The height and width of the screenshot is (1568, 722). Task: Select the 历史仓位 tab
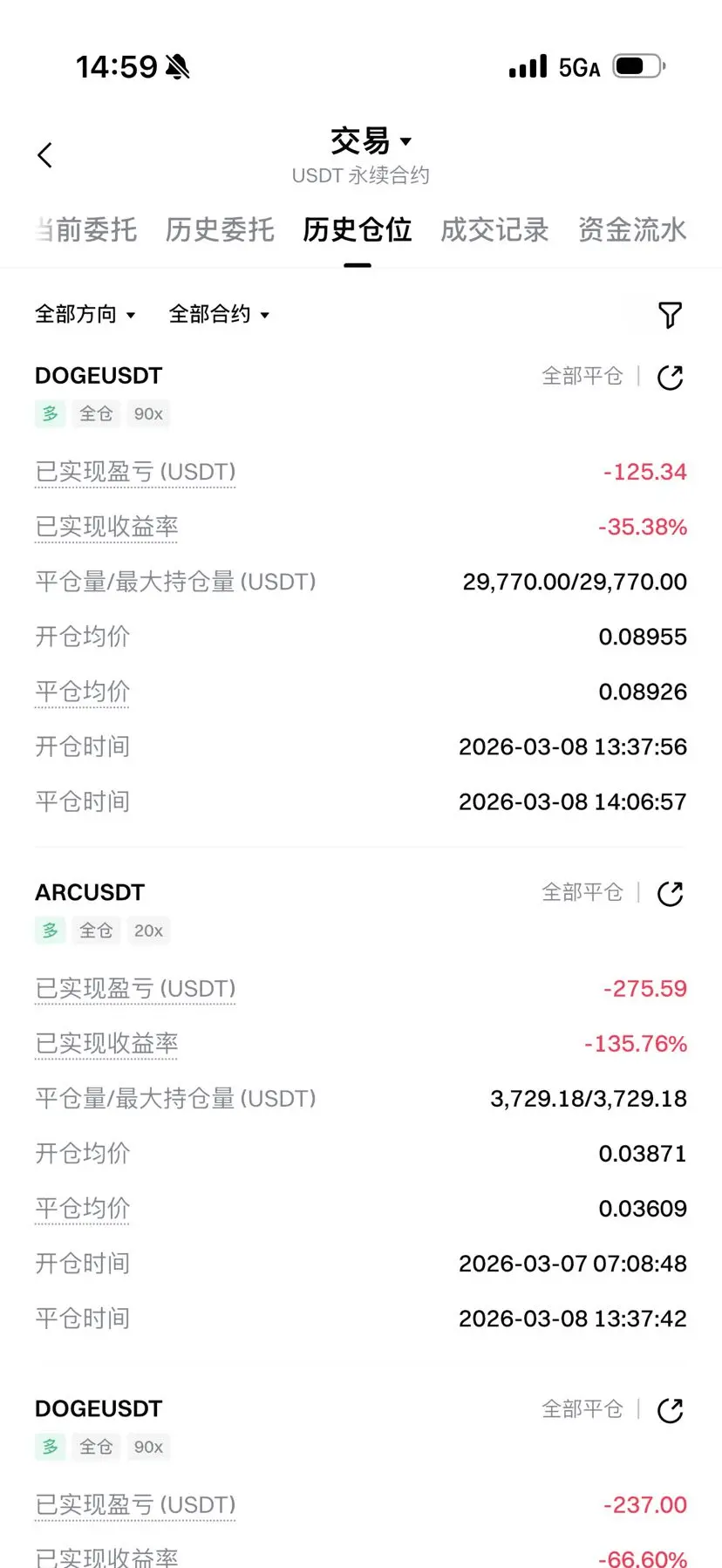click(x=358, y=230)
